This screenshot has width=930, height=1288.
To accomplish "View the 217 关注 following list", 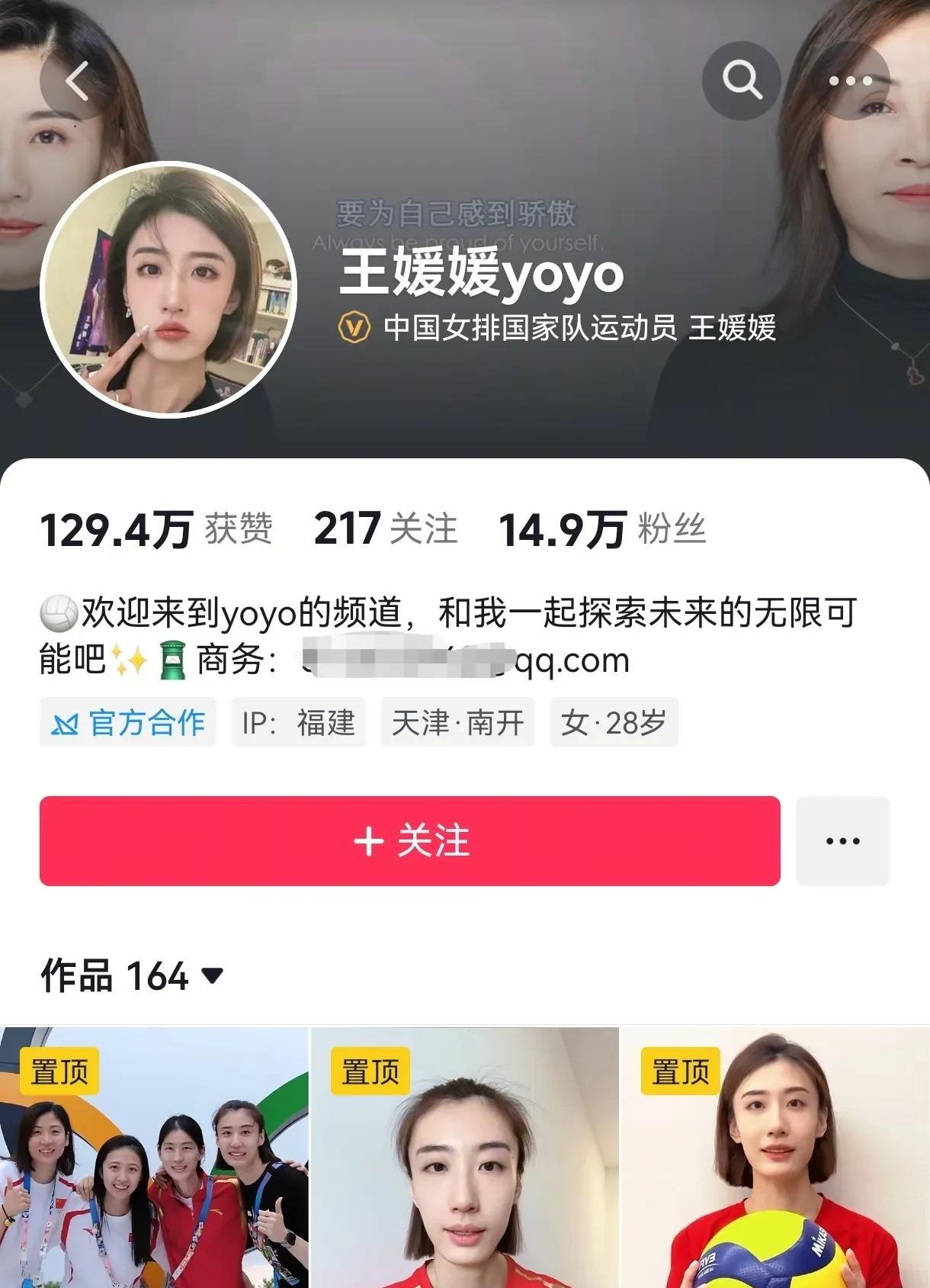I will click(386, 529).
